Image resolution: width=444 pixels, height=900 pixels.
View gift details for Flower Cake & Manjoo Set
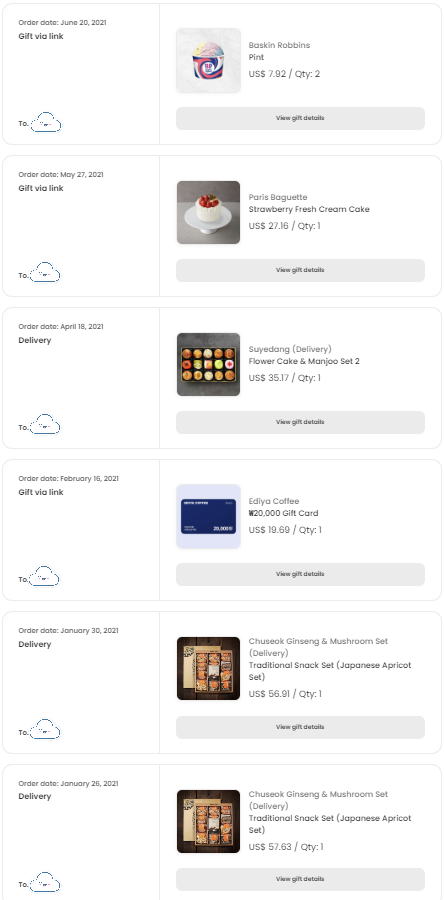(300, 422)
